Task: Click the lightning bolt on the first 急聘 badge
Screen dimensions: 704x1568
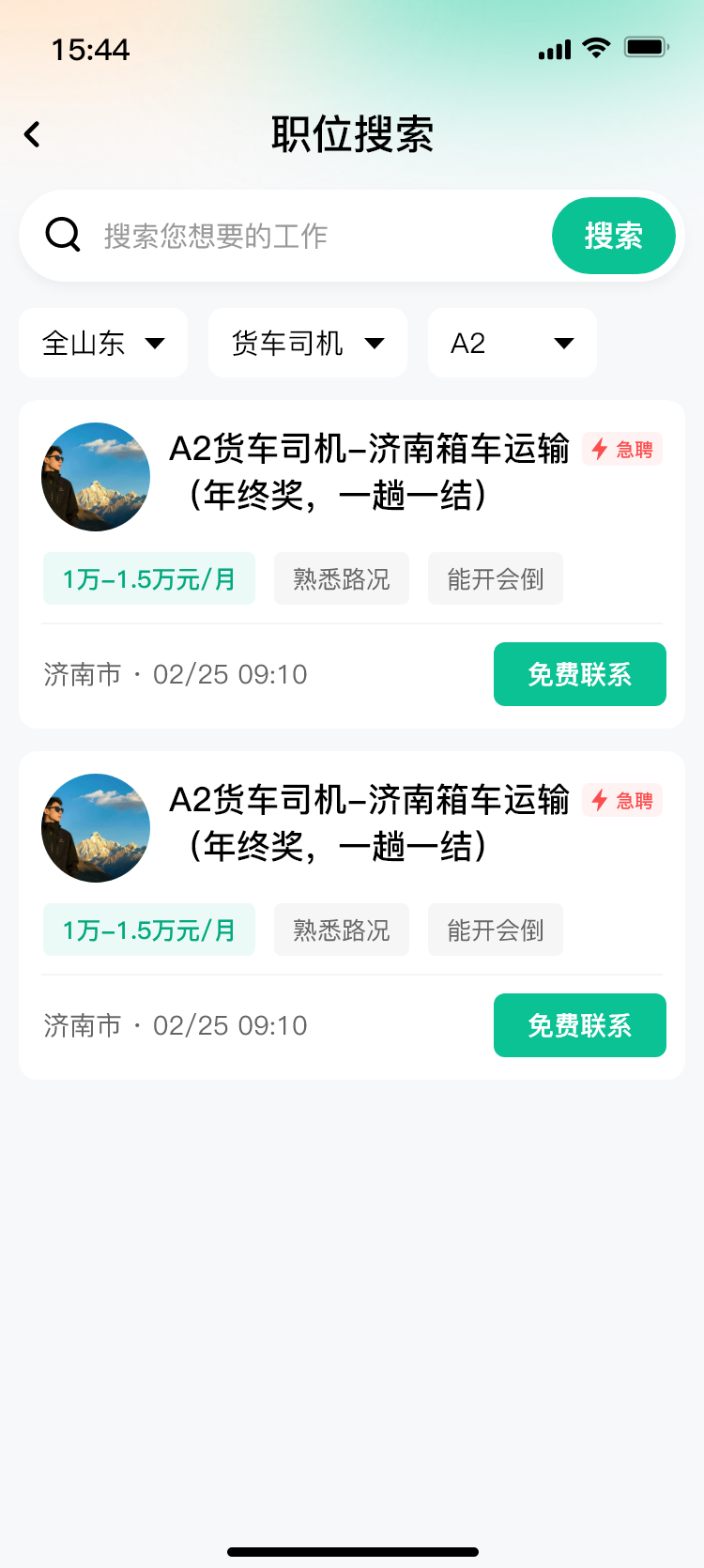Action: coord(598,449)
